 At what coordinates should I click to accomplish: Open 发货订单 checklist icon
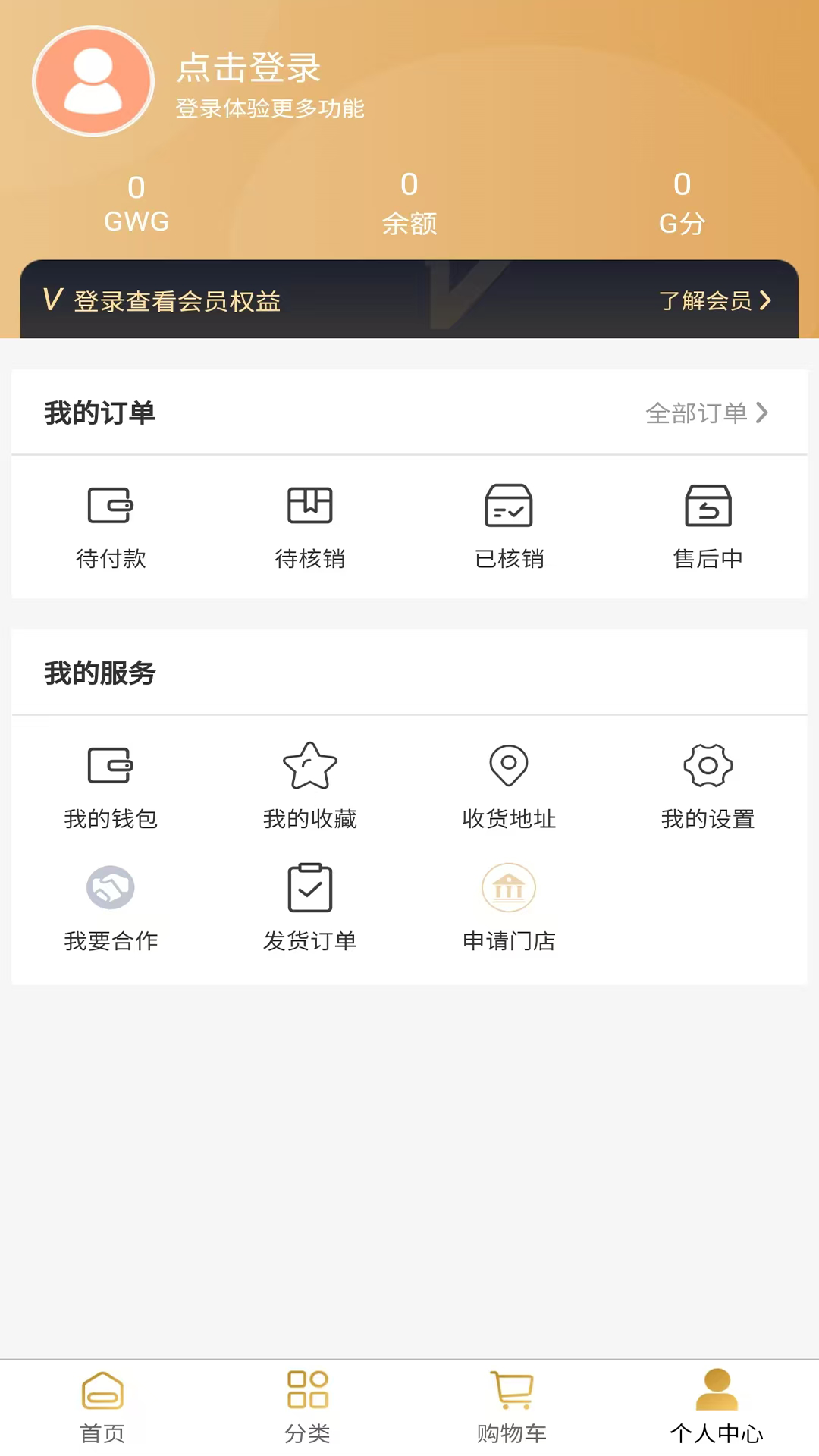pos(309,887)
